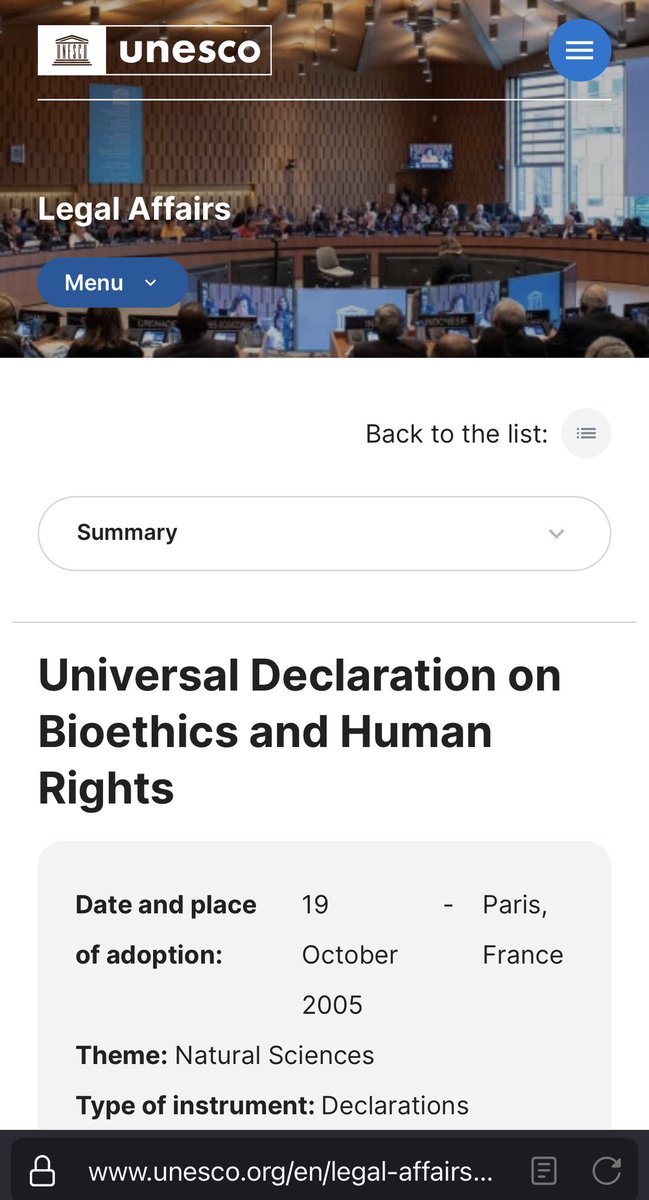Go to the UNESCO homepage via the logo

coord(155,50)
